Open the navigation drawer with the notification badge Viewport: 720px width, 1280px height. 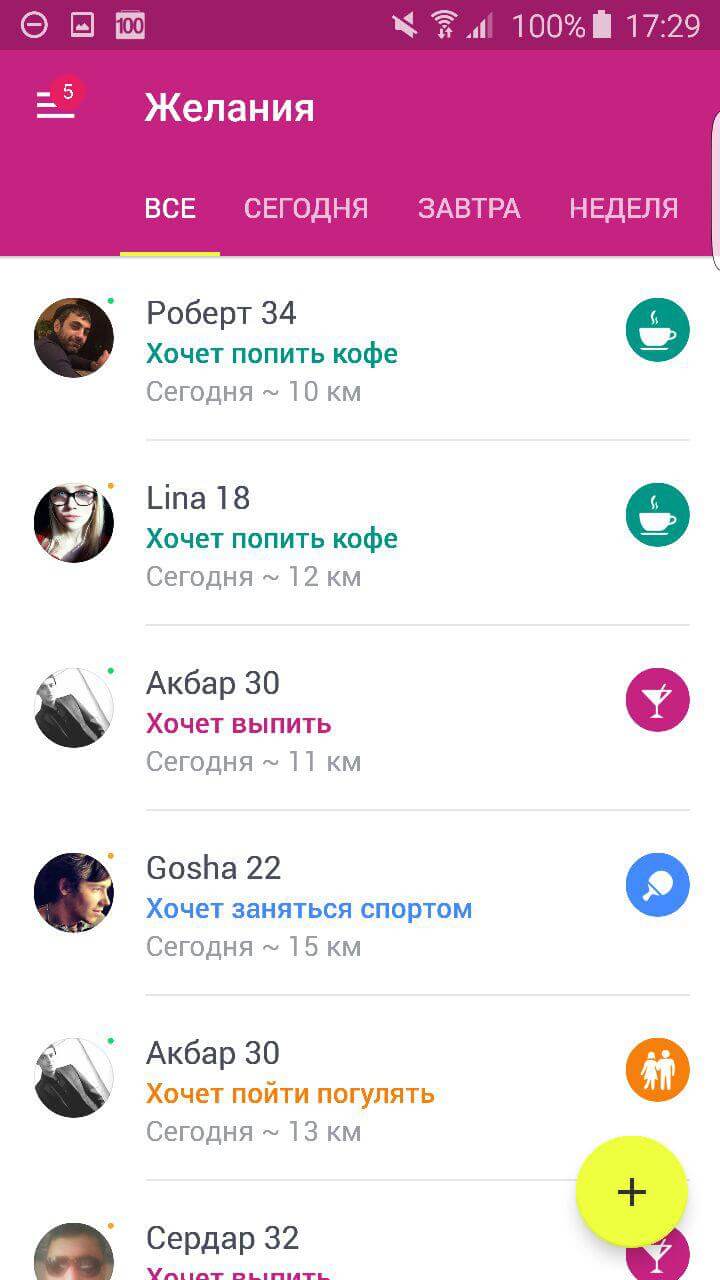(57, 103)
